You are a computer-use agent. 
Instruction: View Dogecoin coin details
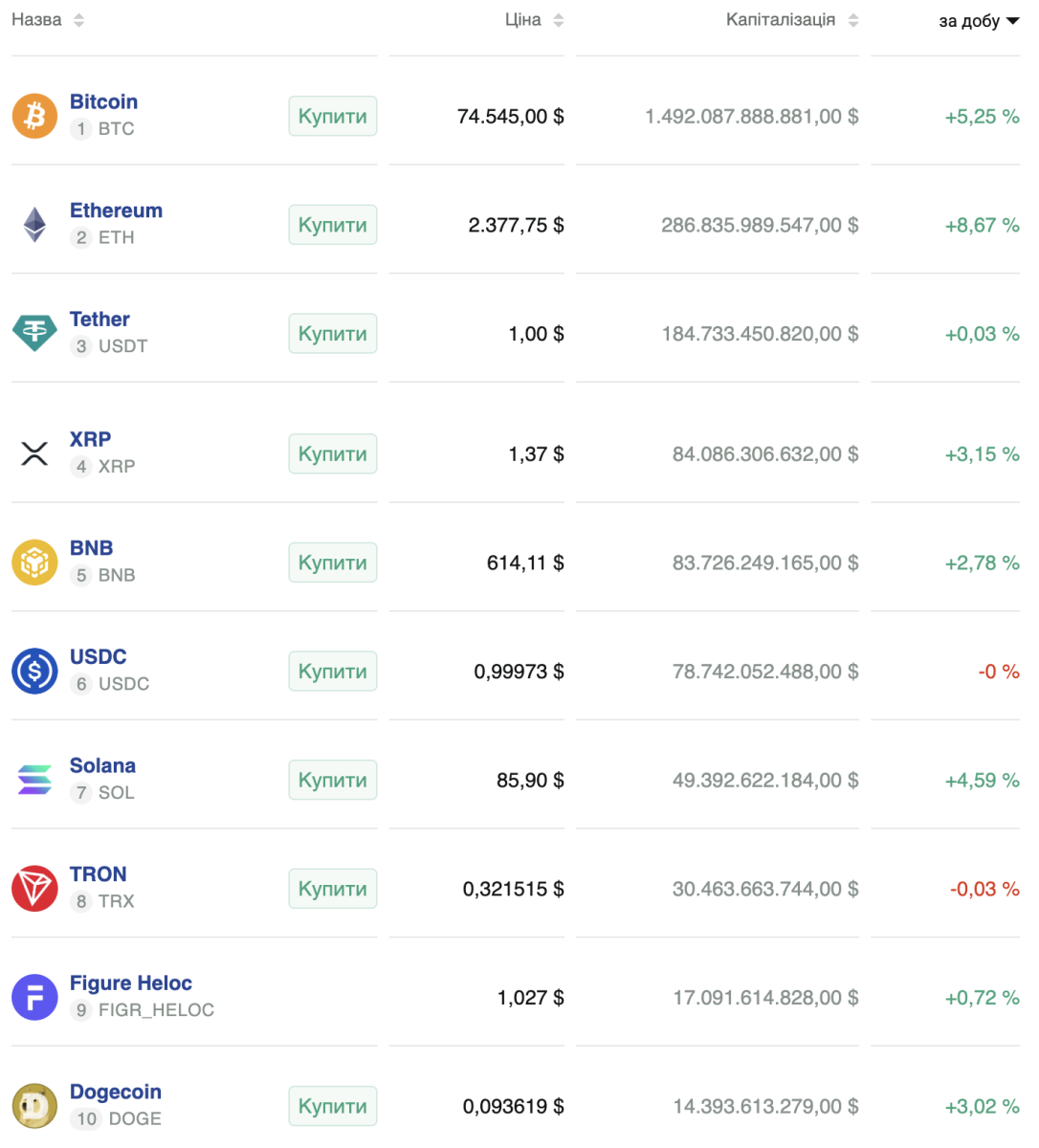click(115, 1093)
